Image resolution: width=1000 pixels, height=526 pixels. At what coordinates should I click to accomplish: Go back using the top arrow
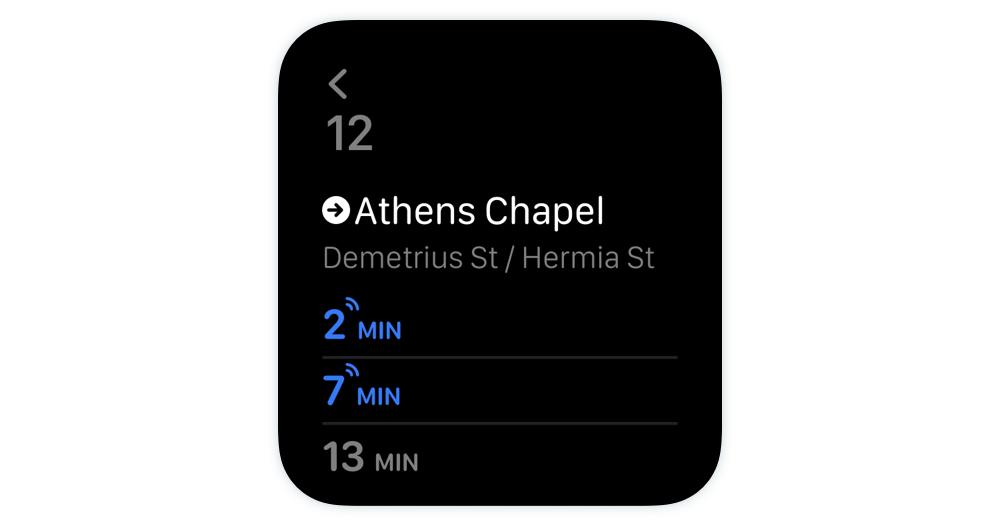pyautogui.click(x=338, y=84)
